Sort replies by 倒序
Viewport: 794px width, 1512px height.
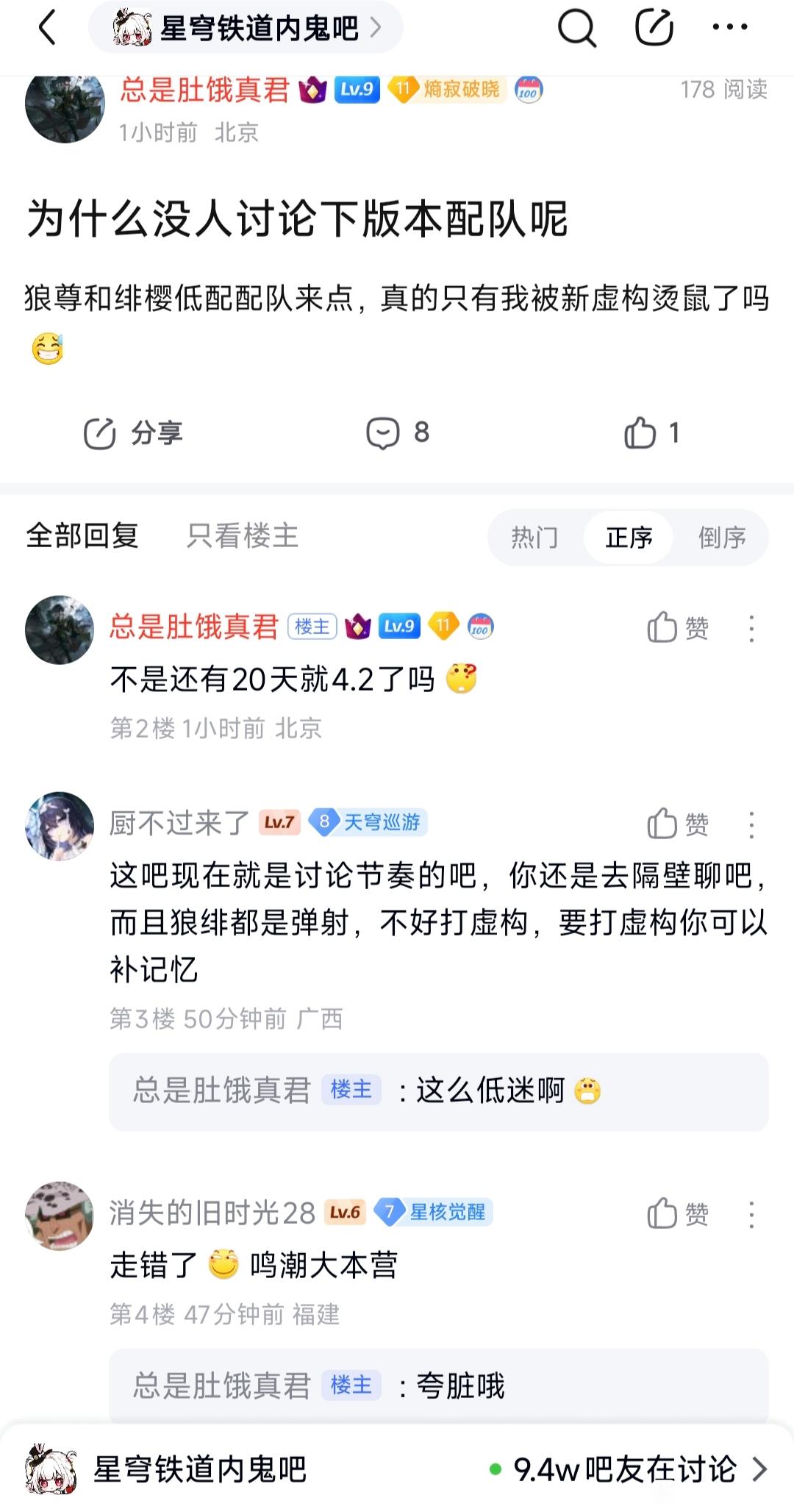click(722, 538)
